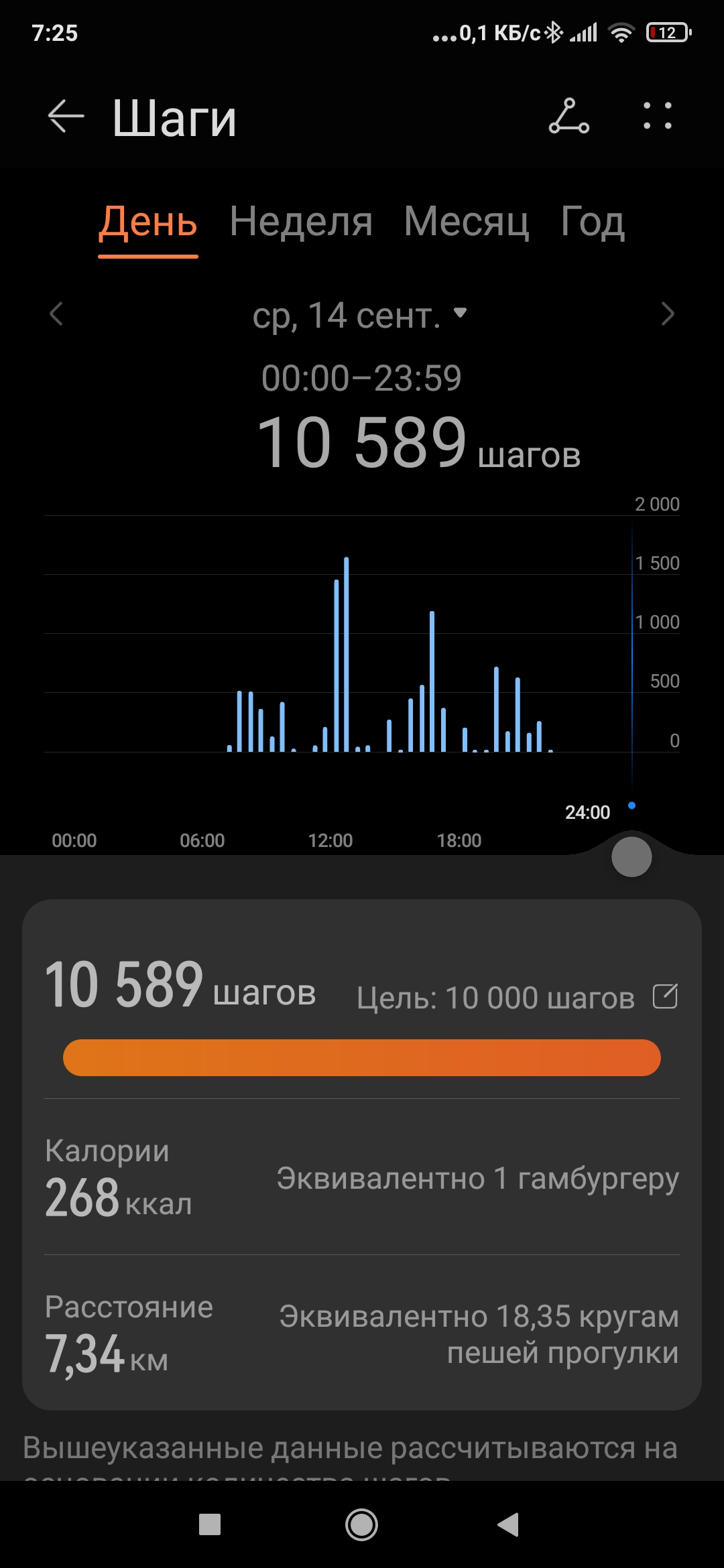Screen dimensions: 724x1568
Task: Open the date picker for ср, 14 сент.
Action: [360, 315]
